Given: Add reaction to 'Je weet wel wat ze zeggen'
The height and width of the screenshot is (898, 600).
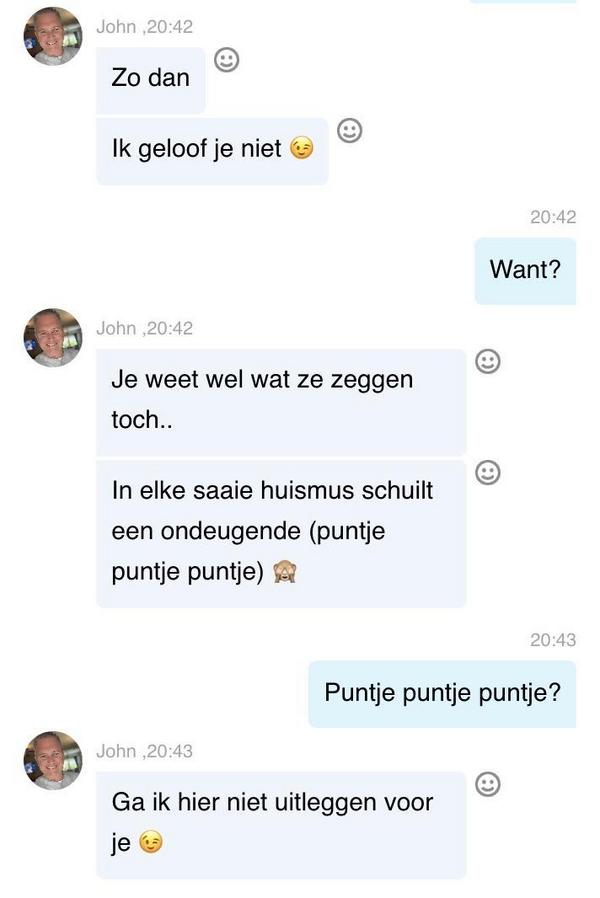Looking at the screenshot, I should click(x=487, y=362).
